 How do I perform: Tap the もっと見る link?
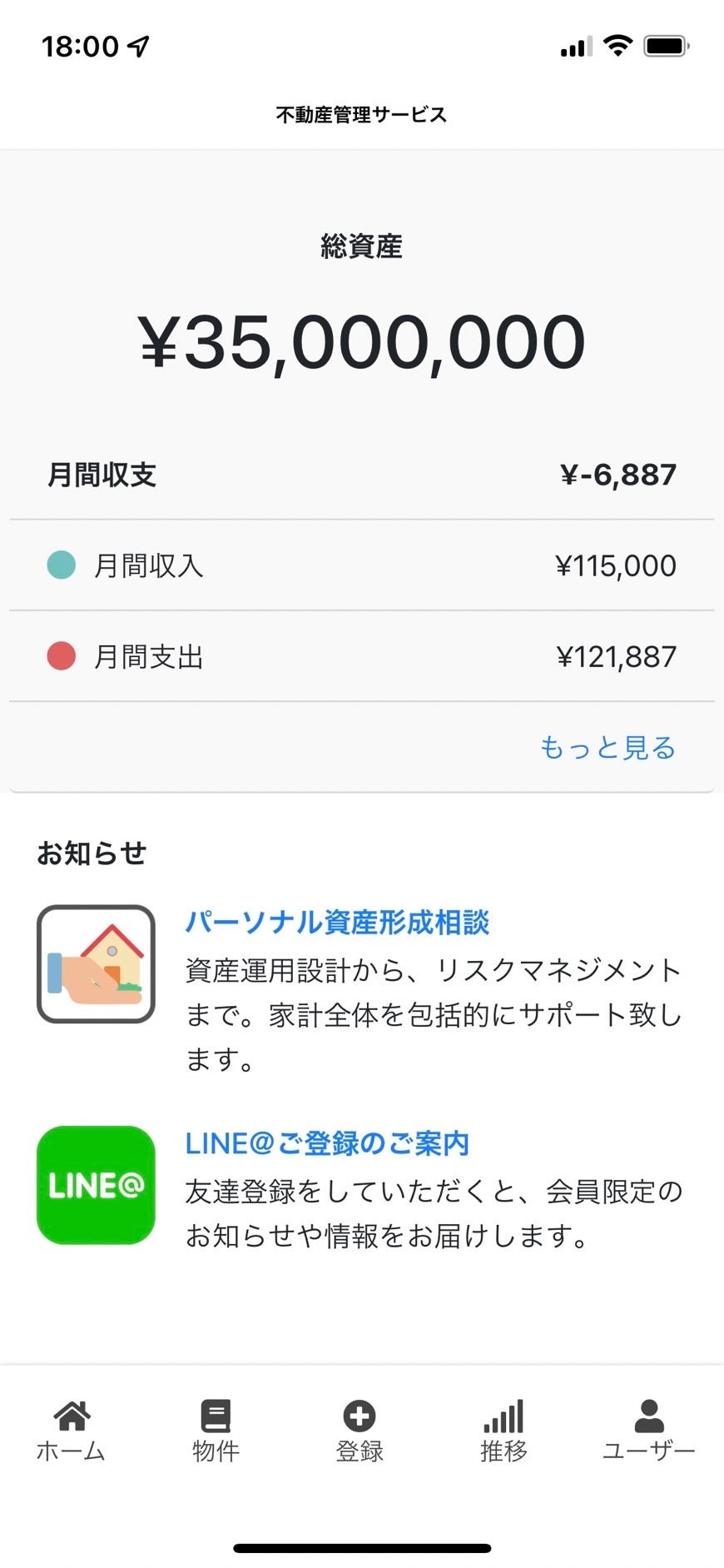point(607,748)
